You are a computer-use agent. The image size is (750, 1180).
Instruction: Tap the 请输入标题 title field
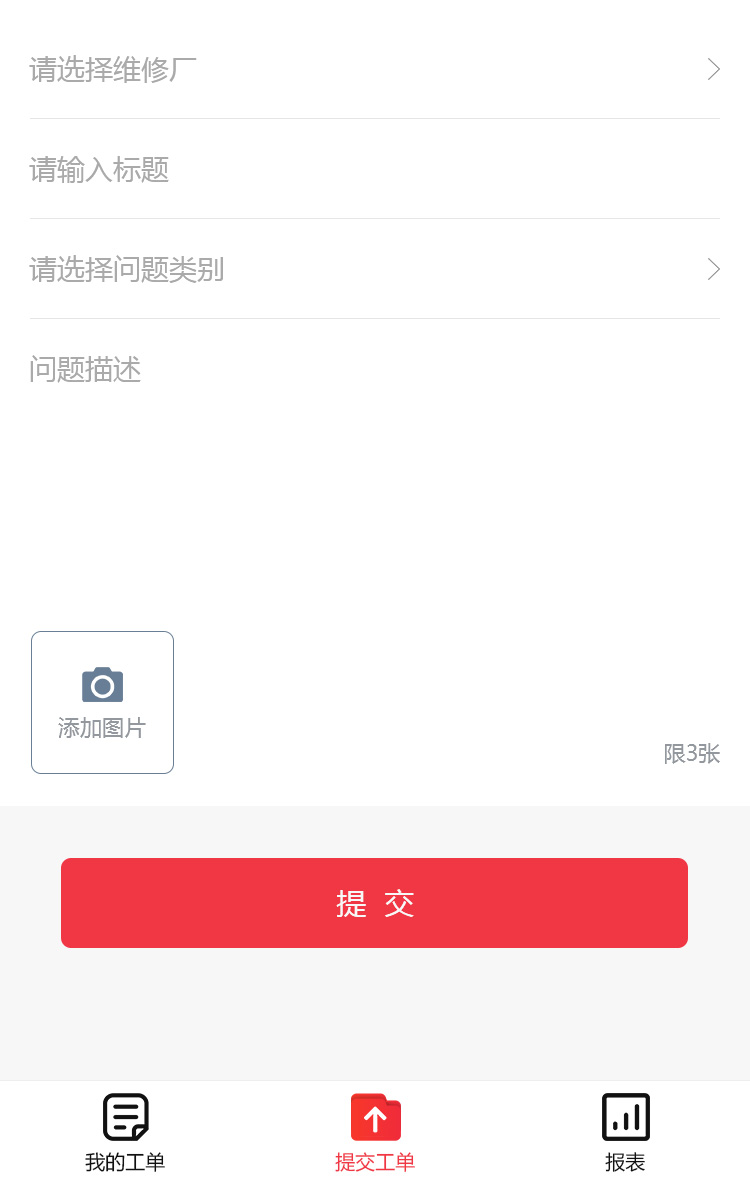pos(374,169)
